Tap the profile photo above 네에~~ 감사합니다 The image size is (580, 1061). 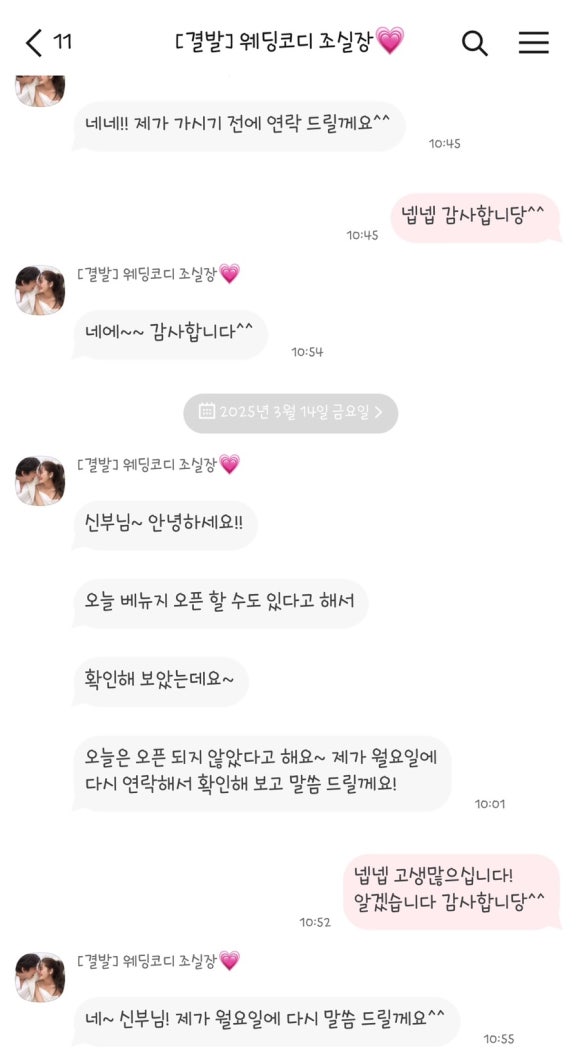click(40, 290)
